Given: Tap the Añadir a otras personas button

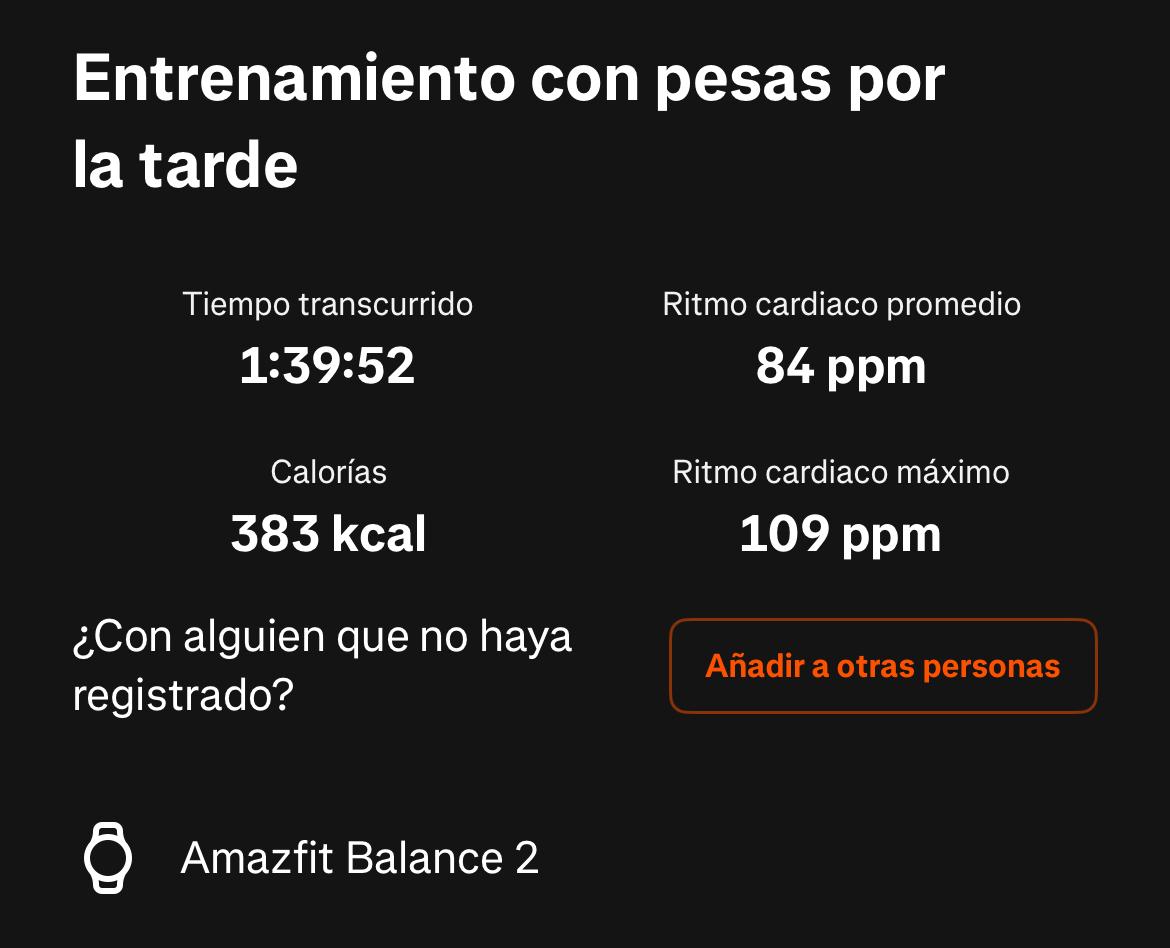Looking at the screenshot, I should pyautogui.click(x=882, y=666).
